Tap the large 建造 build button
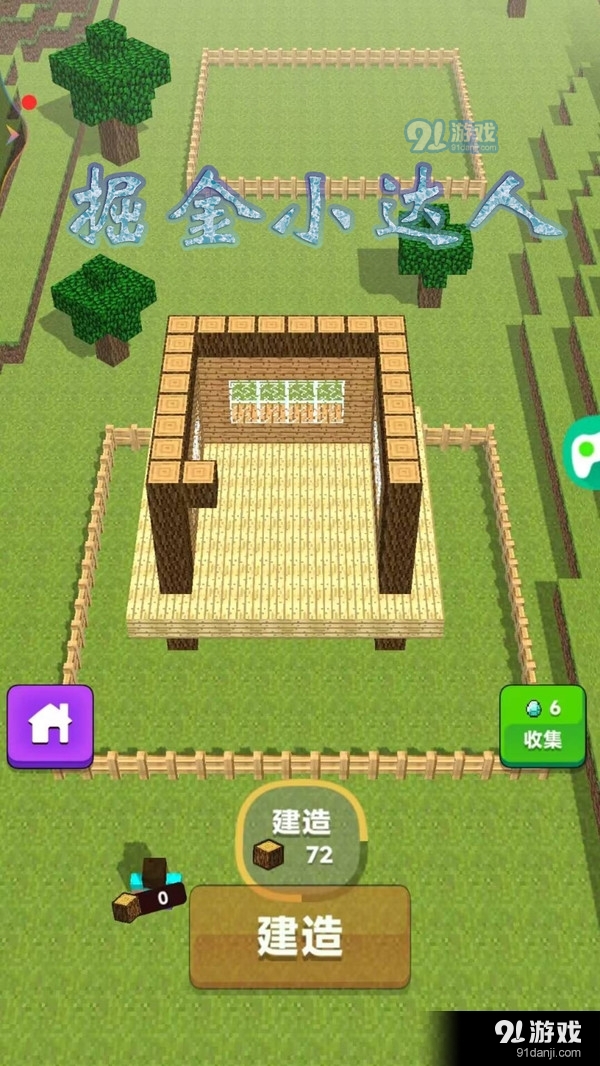The width and height of the screenshot is (600, 1066). (x=300, y=937)
